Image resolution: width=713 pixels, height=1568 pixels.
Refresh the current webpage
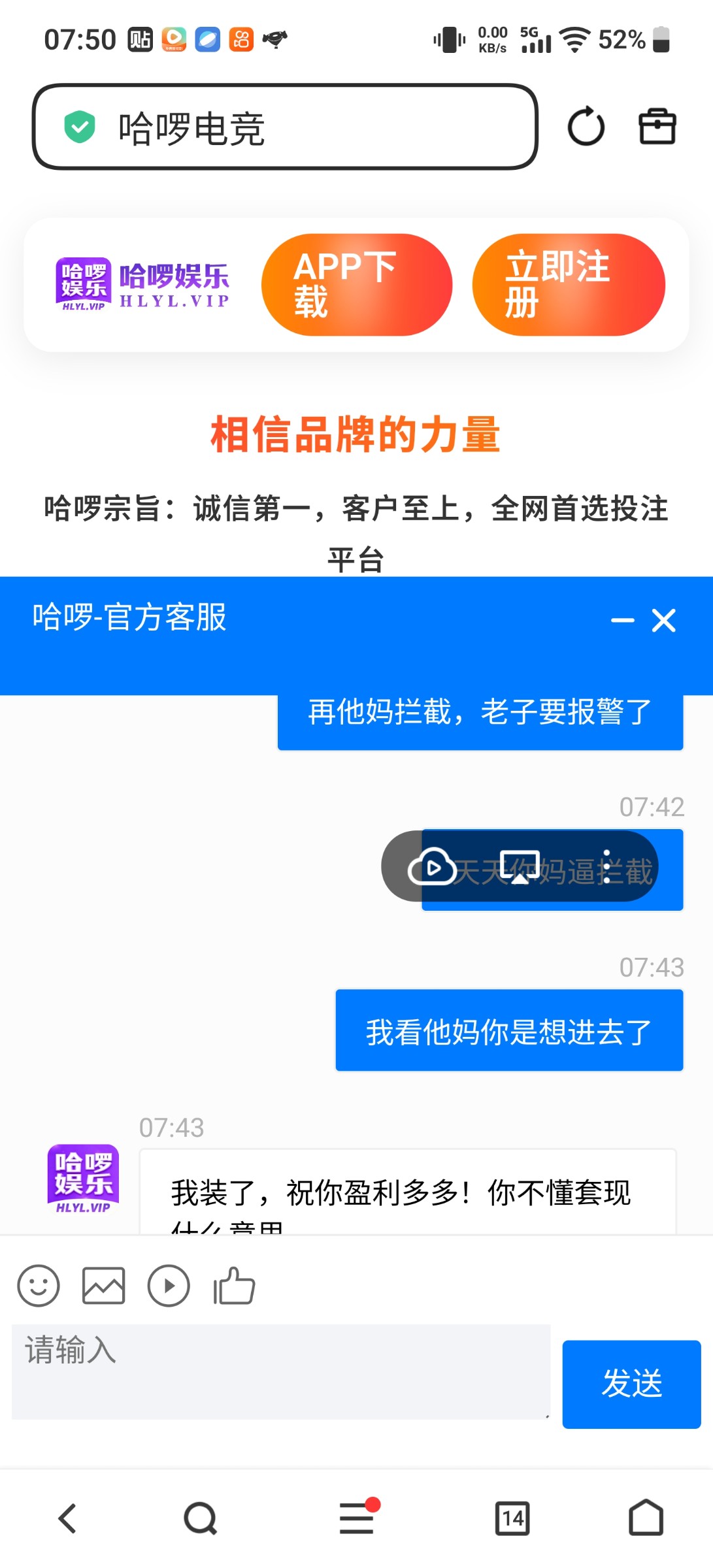click(586, 125)
